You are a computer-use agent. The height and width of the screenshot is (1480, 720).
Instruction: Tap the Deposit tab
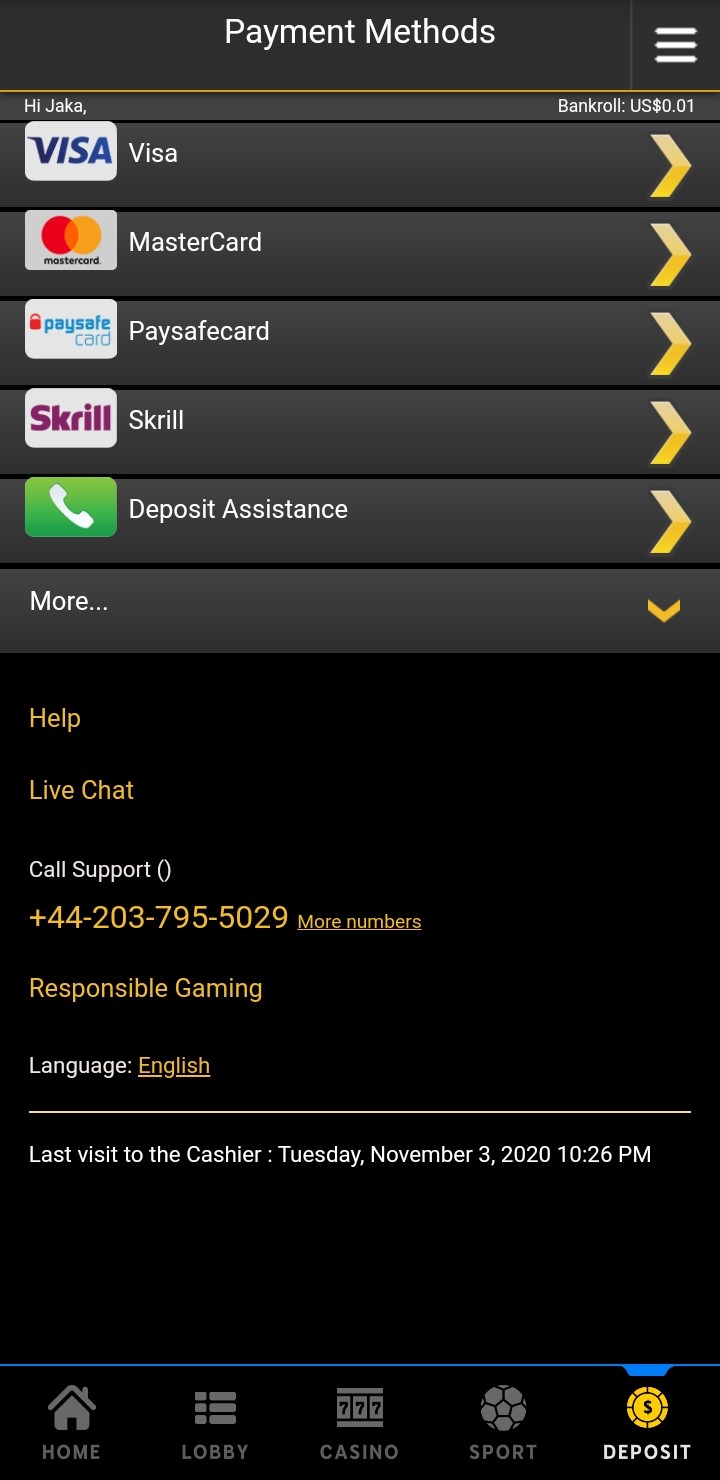point(647,1423)
